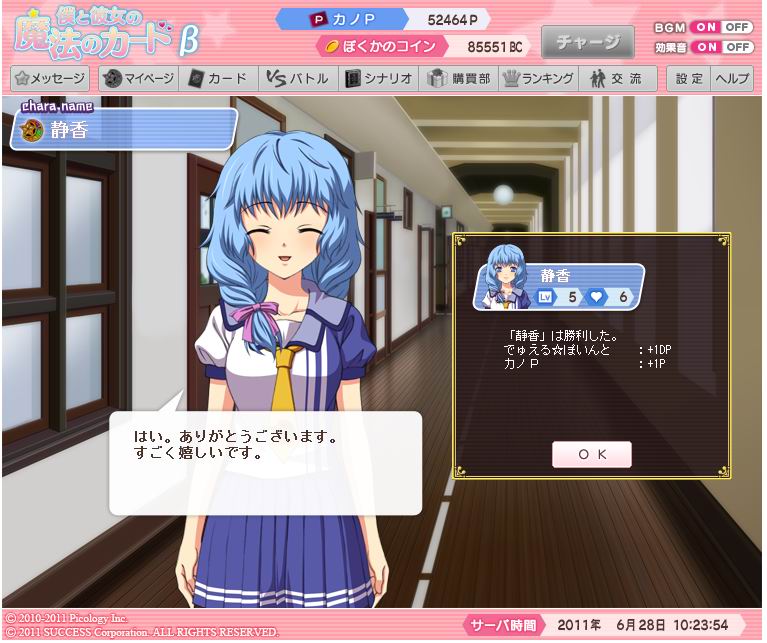This screenshot has height=643, width=767.
Task: Open the メッセージ messages menu
Action: [x=51, y=79]
